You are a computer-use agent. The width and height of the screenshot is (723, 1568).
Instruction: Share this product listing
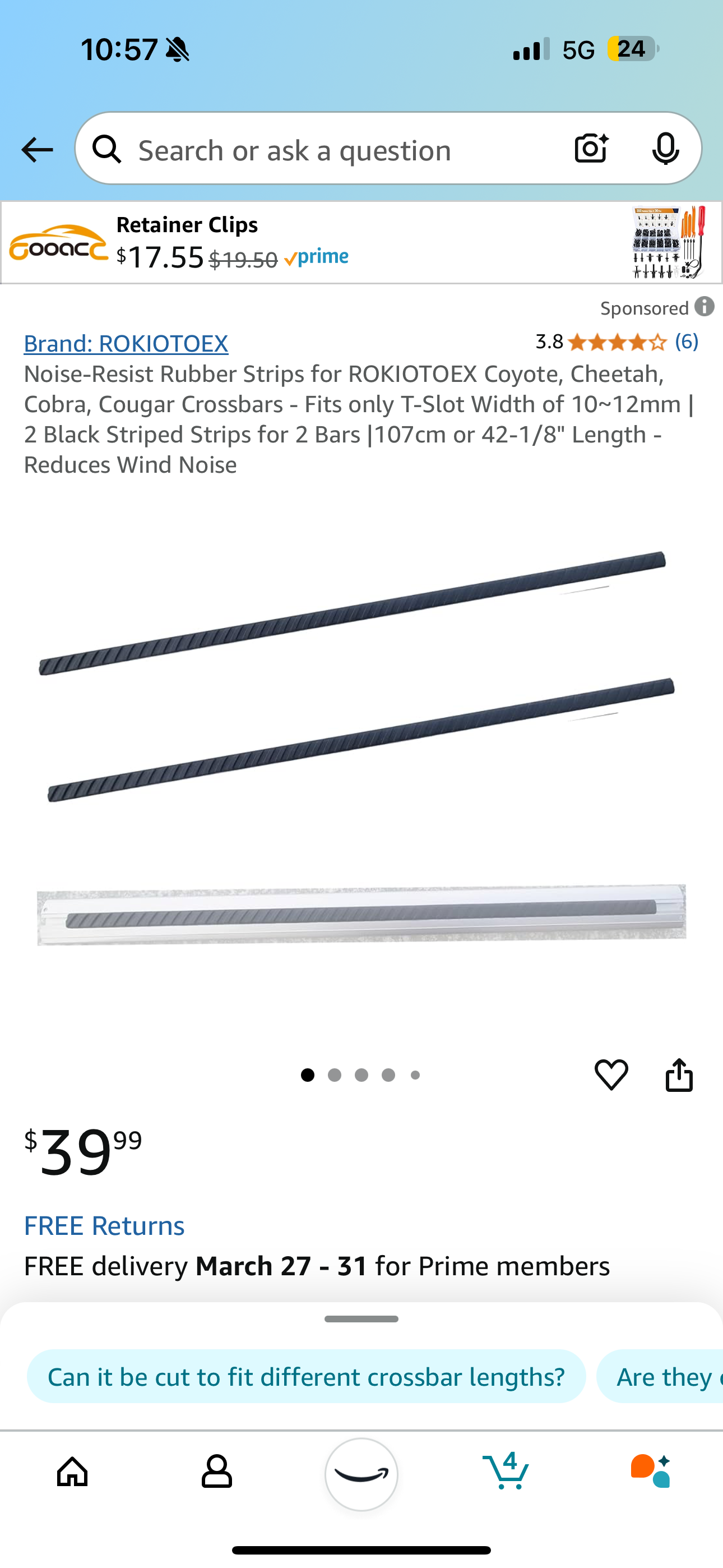pos(679,1074)
